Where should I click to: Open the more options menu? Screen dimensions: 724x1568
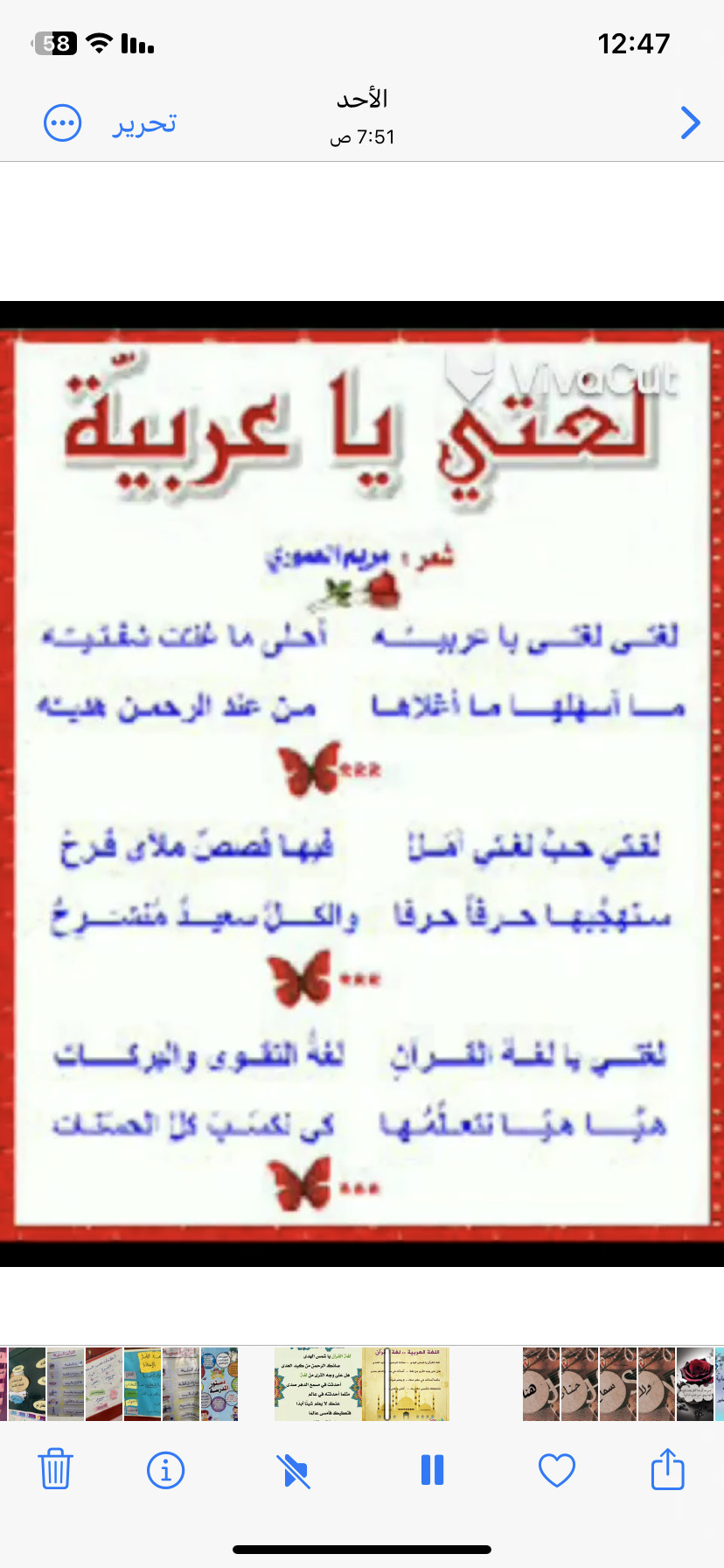coord(63,123)
